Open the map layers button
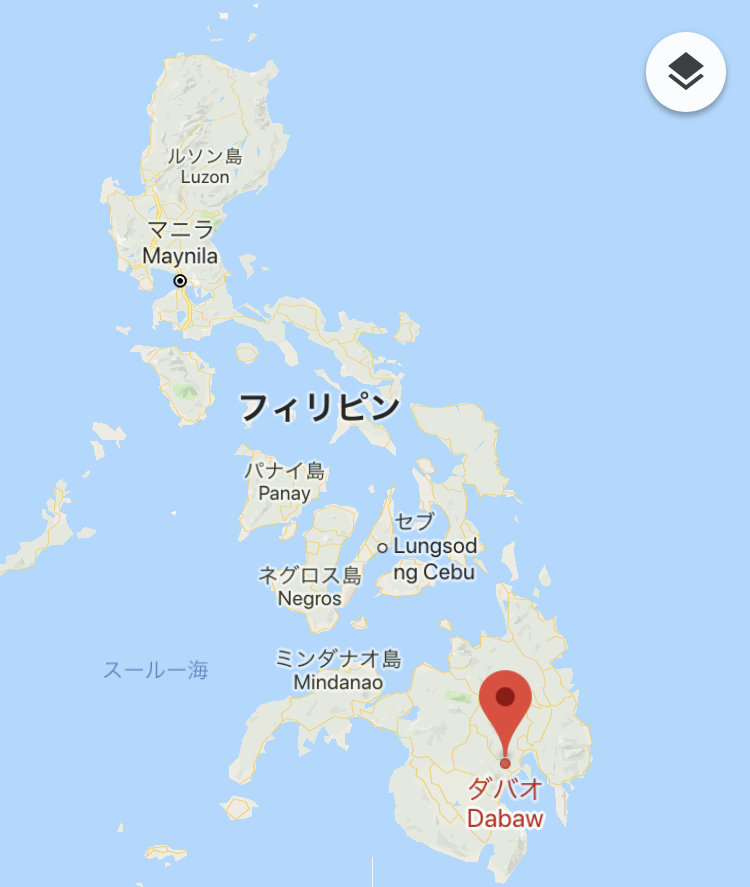 [686, 72]
